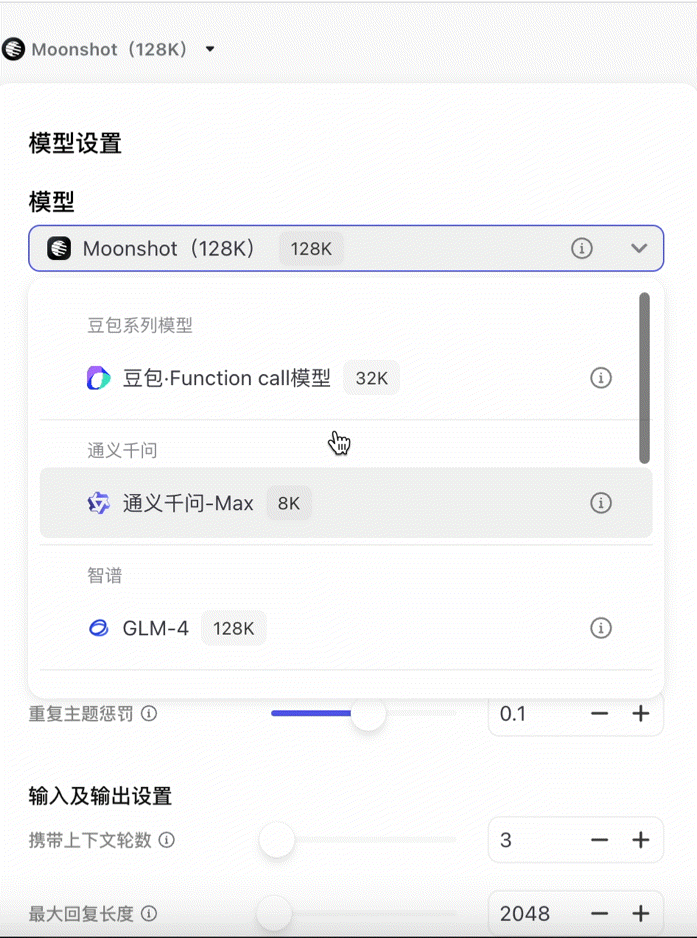
Task: Show info for 豆包·Function call模型
Action: point(601,378)
